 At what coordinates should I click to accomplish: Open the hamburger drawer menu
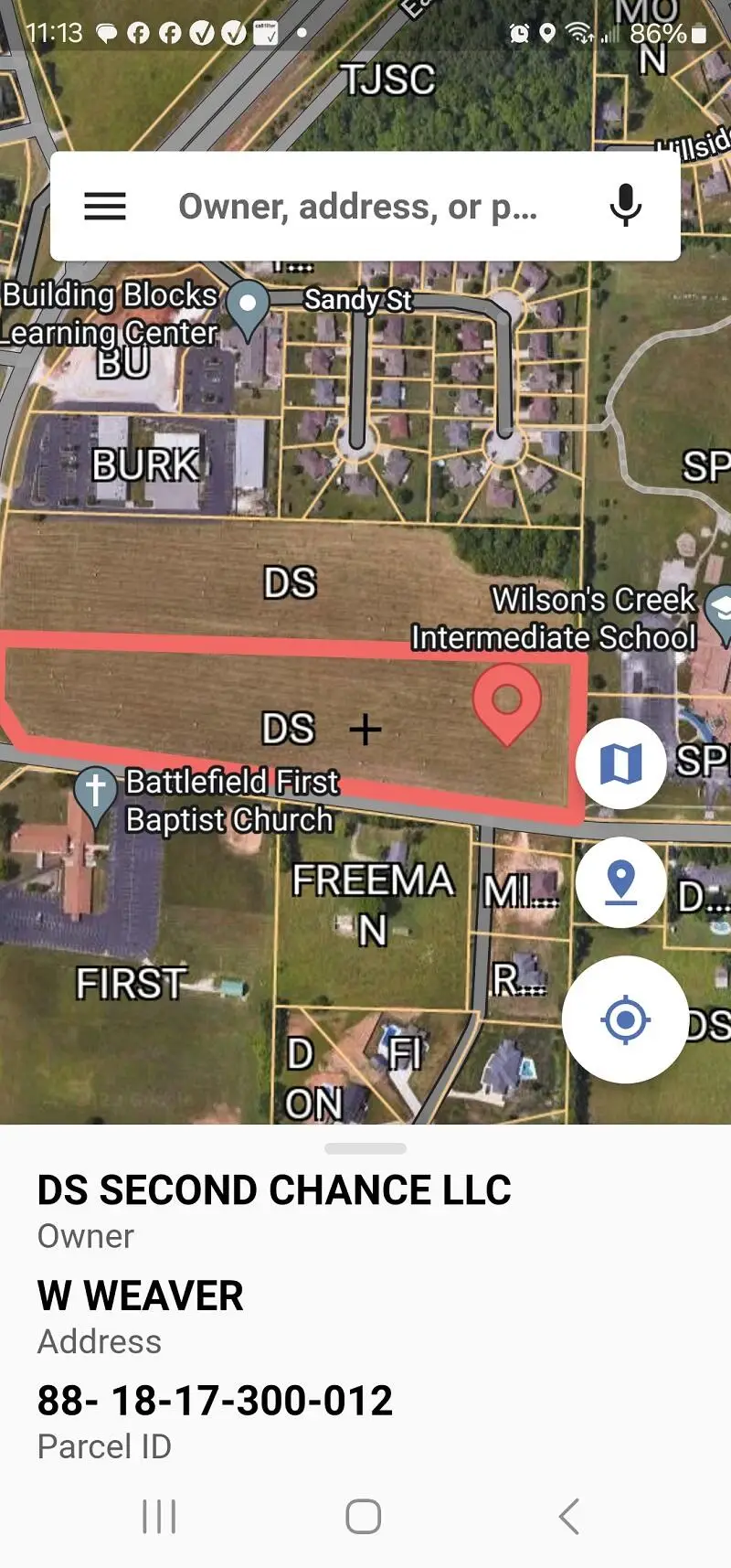click(105, 207)
